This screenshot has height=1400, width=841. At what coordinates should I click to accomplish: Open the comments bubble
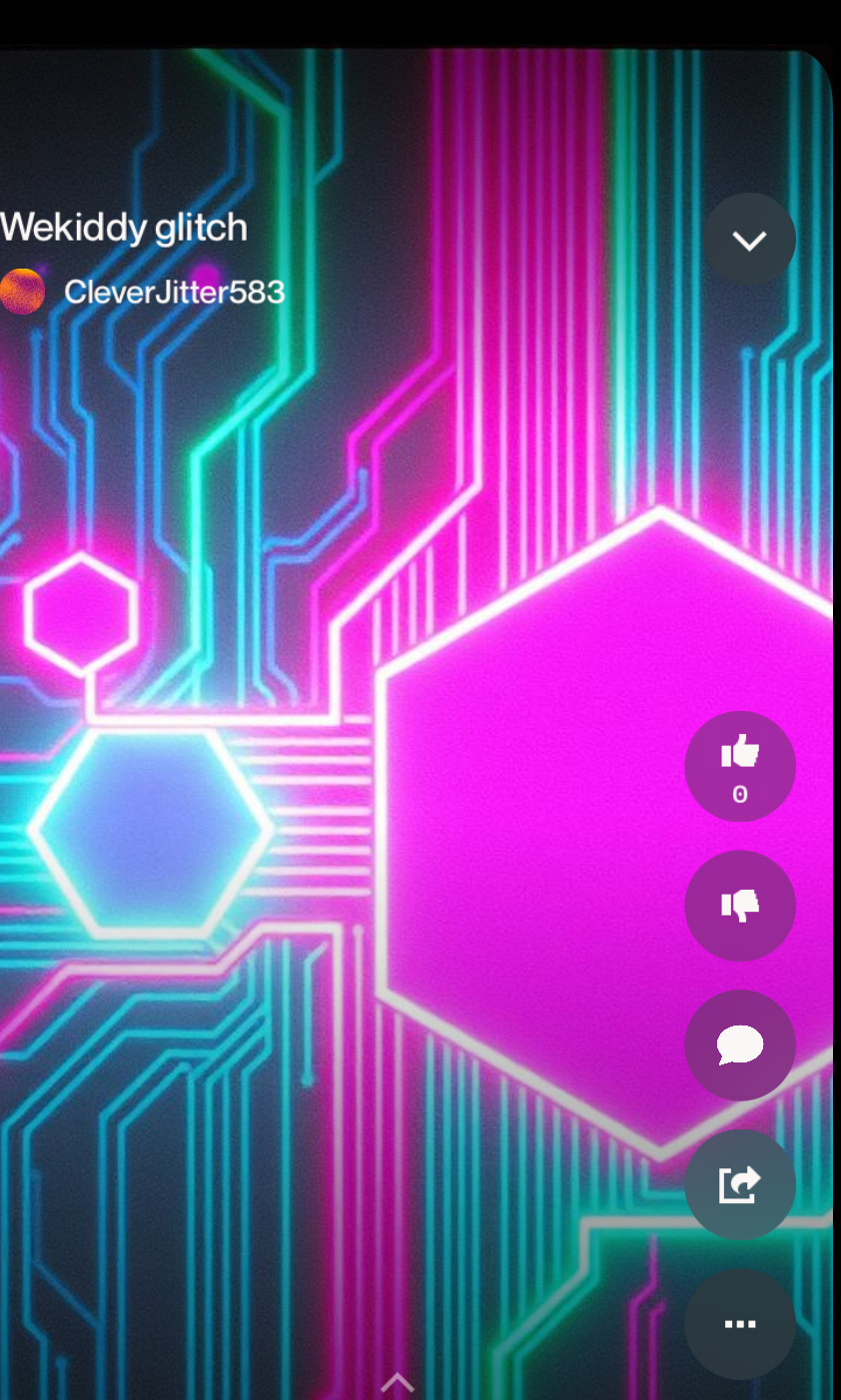(739, 1045)
